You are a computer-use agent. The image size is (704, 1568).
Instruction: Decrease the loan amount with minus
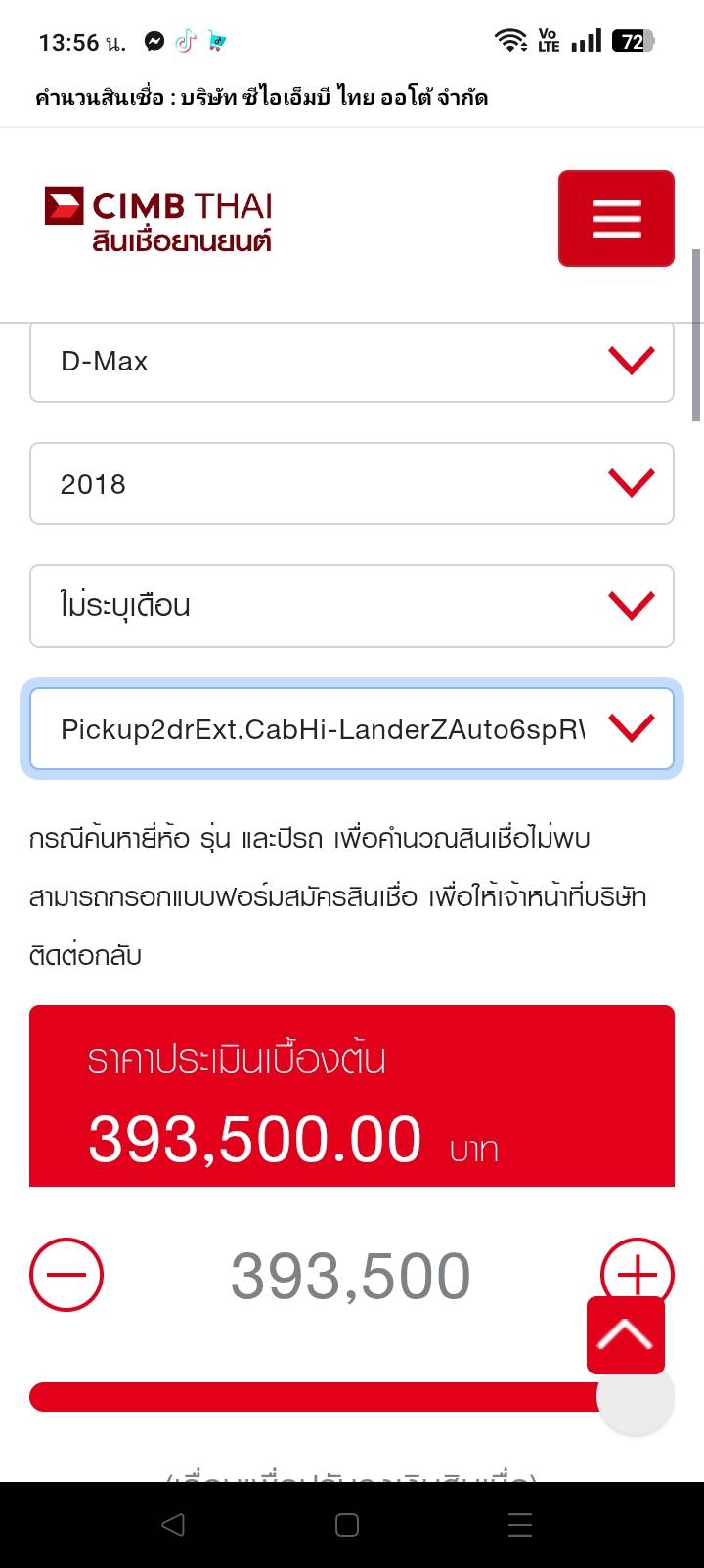click(x=66, y=1275)
